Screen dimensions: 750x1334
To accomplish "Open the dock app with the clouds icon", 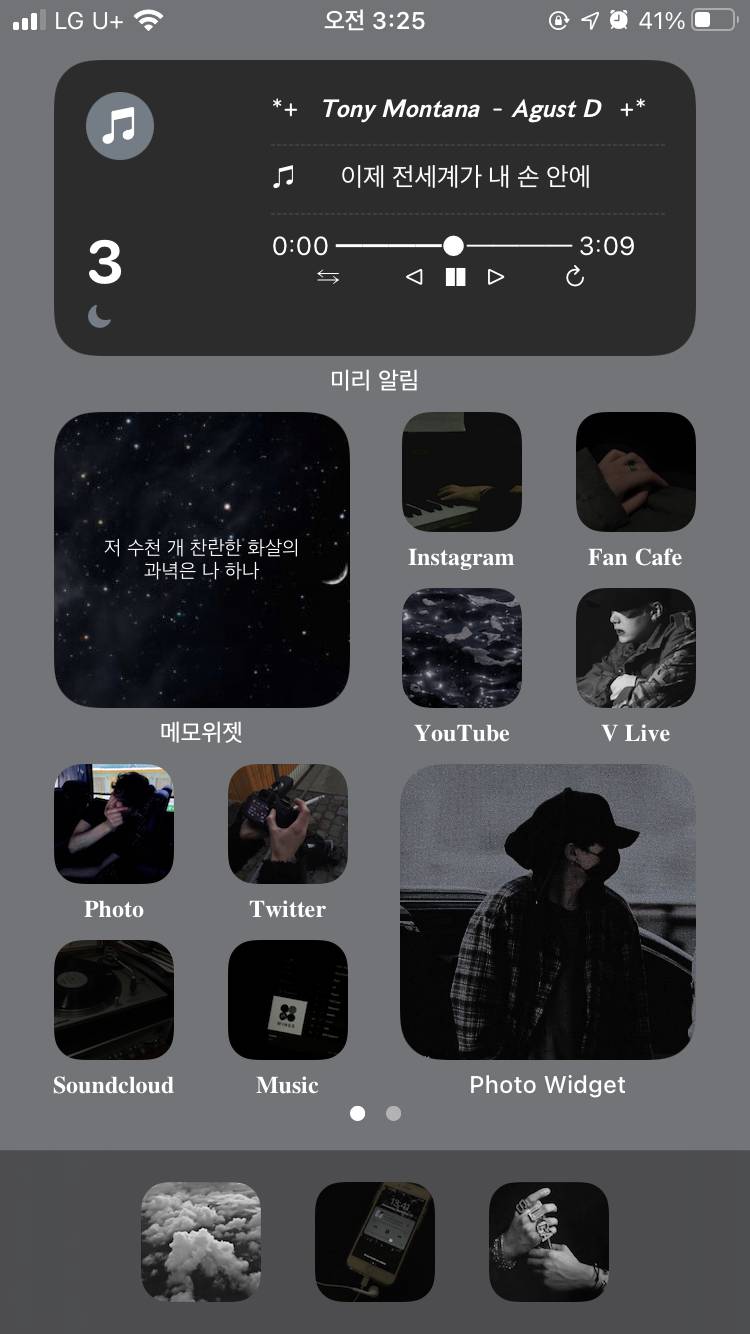I will 201,1242.
